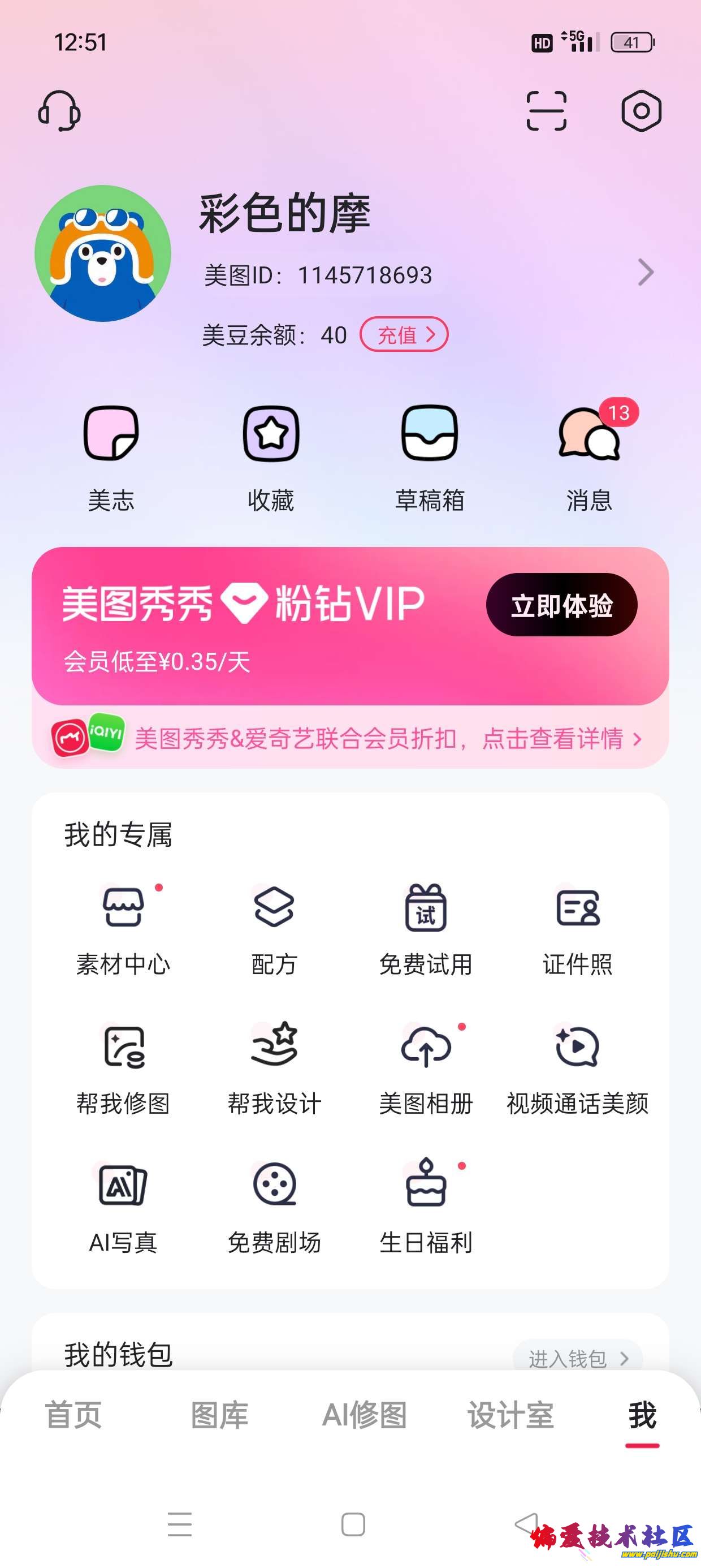This screenshot has width=701, height=1568.
Task: Tap 充值 to recharge 美豆
Action: click(404, 334)
